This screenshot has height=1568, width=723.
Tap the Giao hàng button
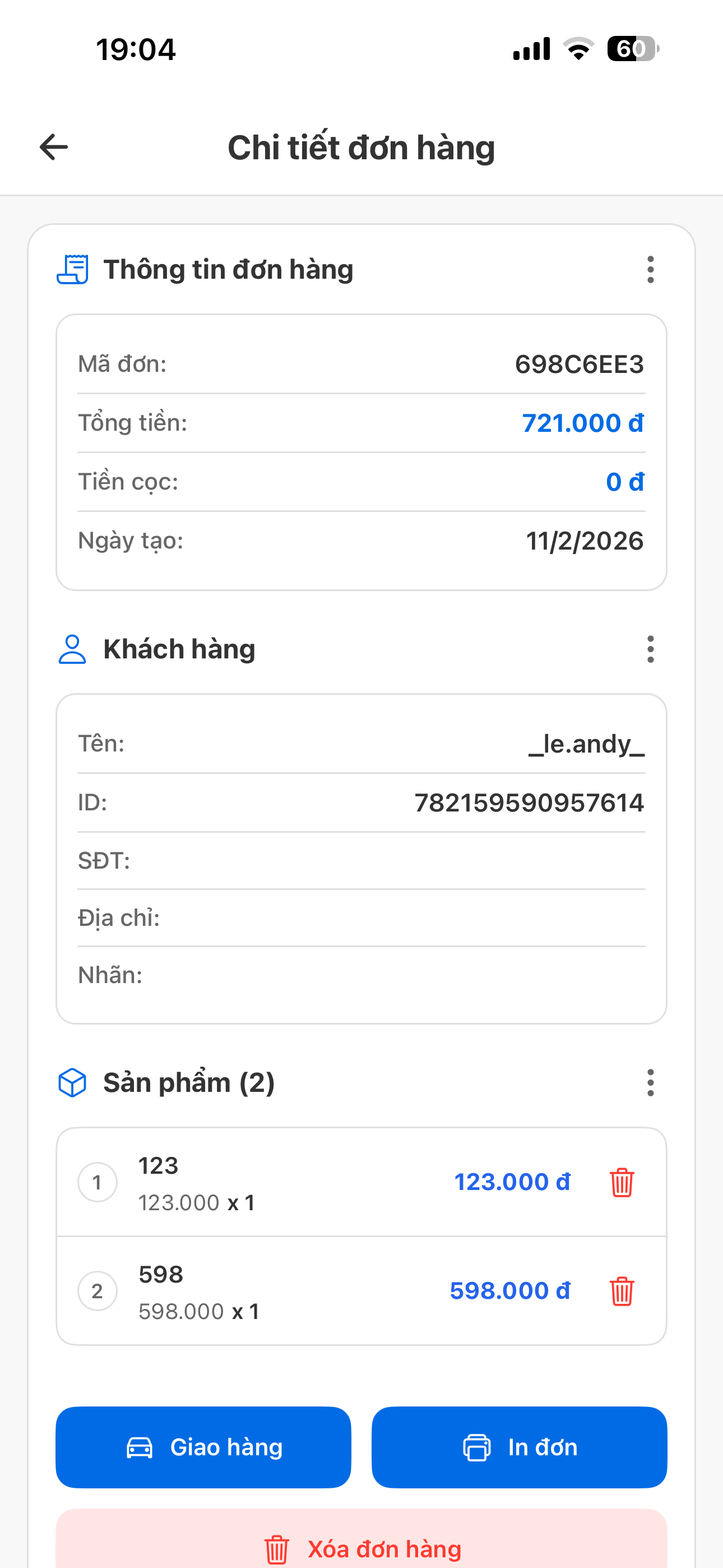203,1447
